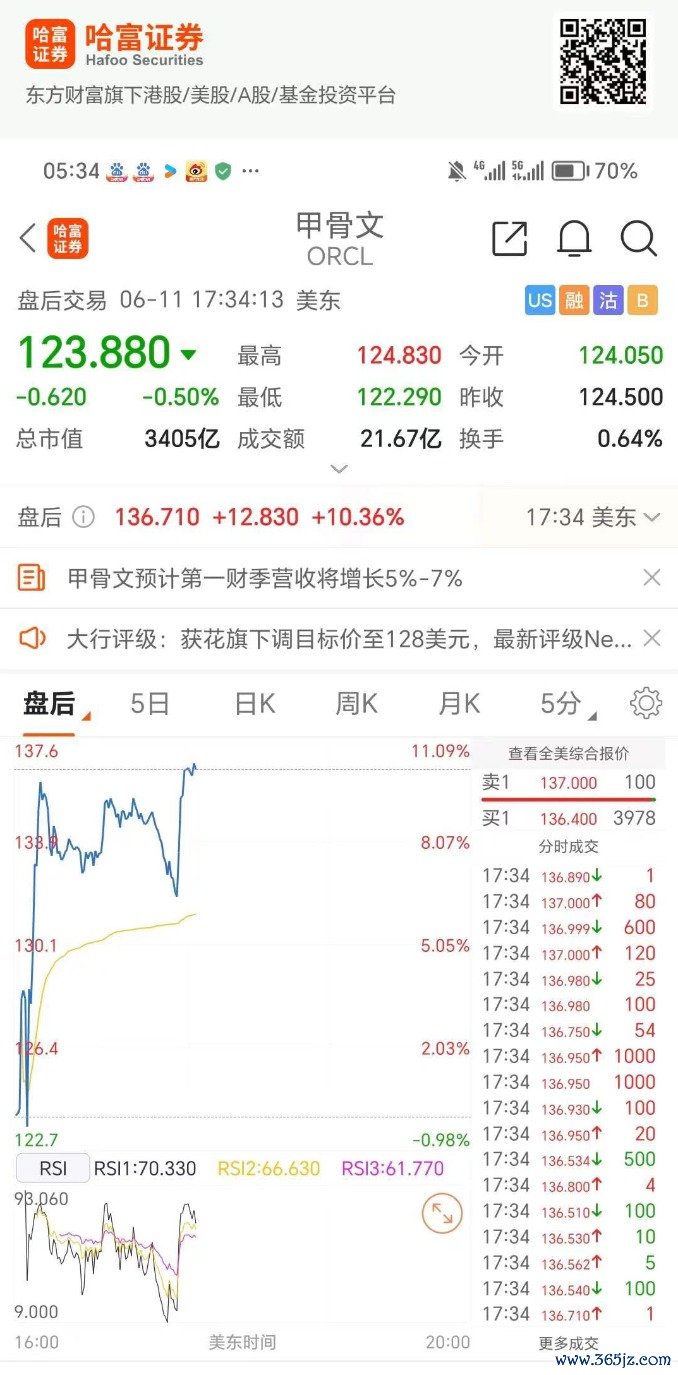The height and width of the screenshot is (1375, 678).
Task: Change the RSI indicator selector
Action: [x=53, y=1168]
